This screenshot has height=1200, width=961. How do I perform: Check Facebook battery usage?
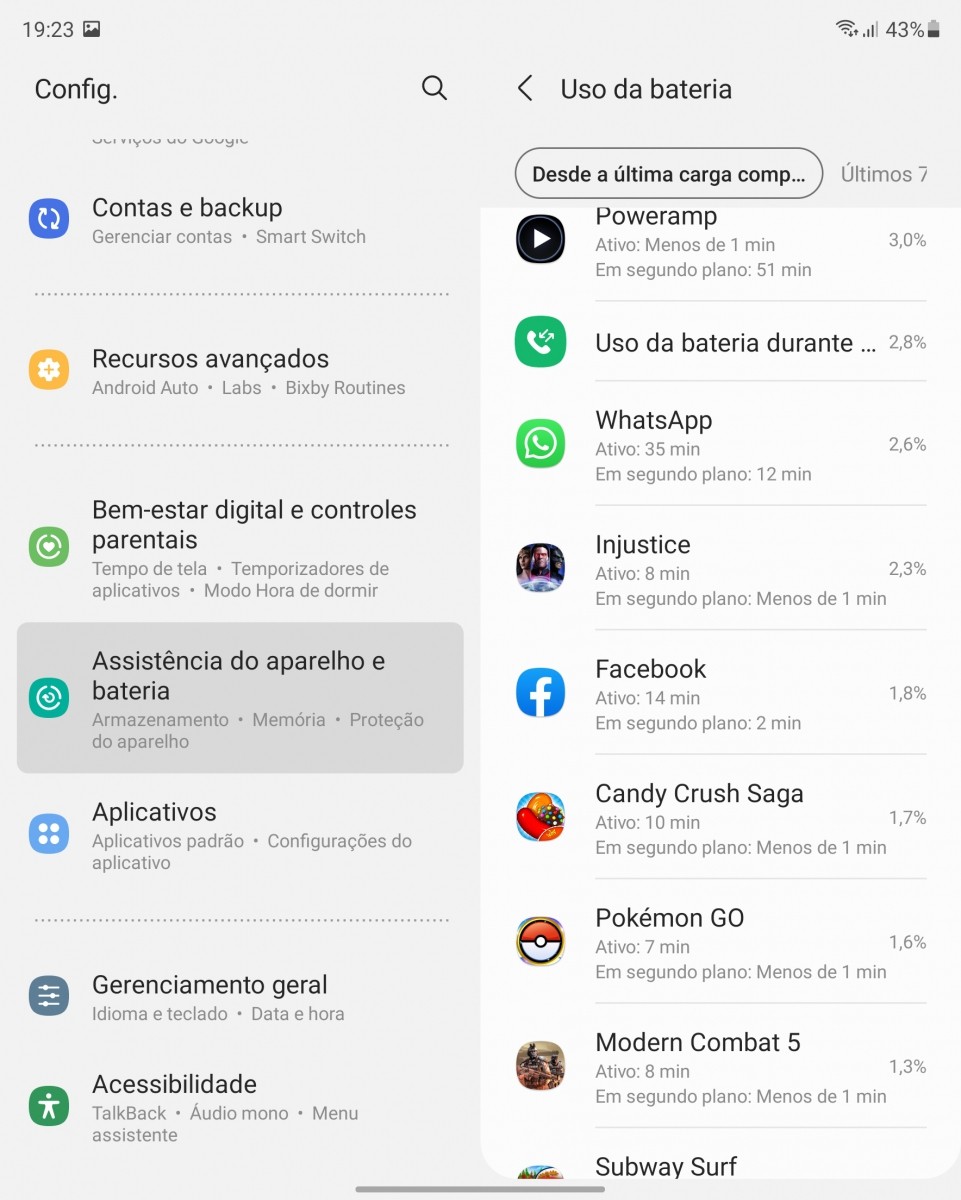point(720,693)
